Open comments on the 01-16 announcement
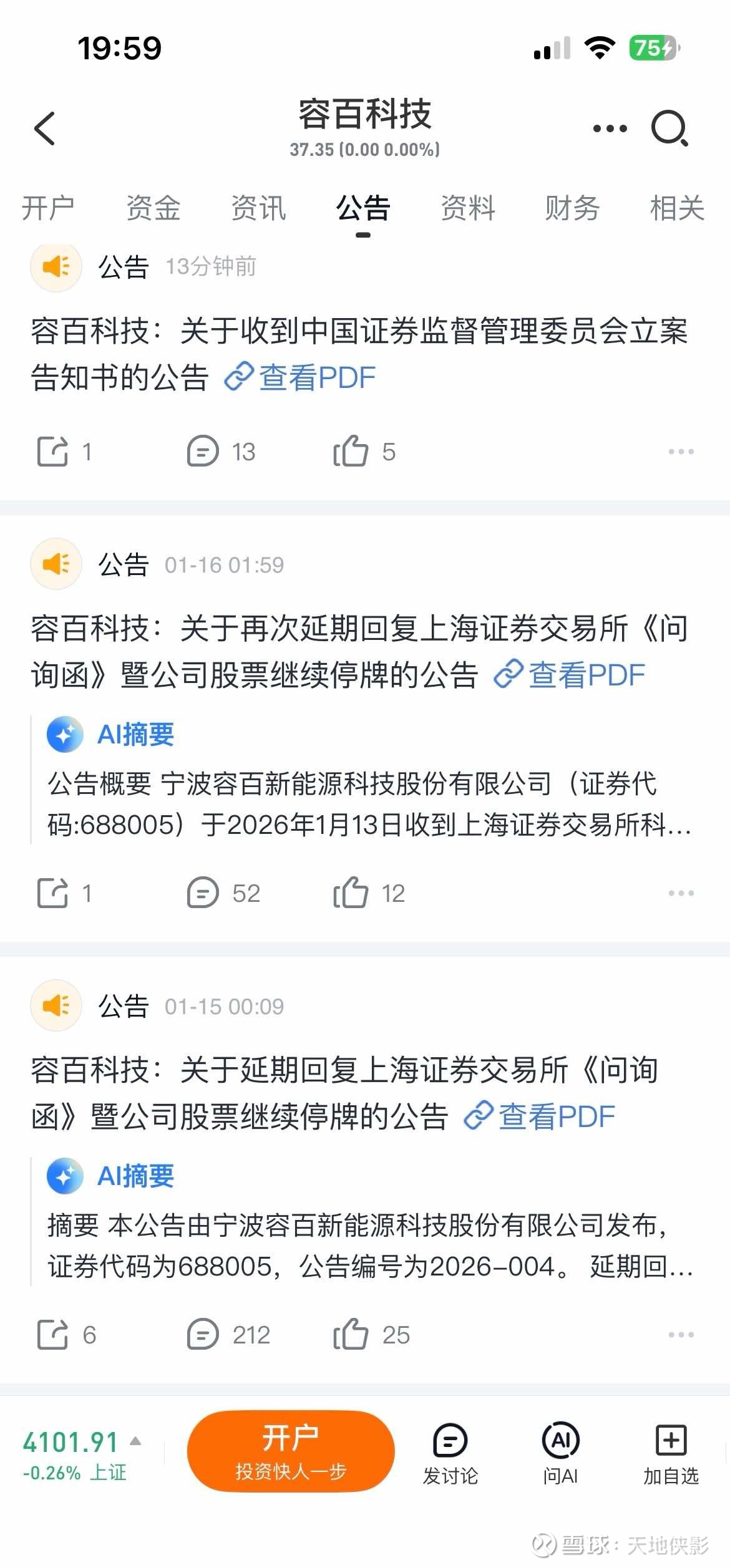The image size is (730, 1568). 203,893
